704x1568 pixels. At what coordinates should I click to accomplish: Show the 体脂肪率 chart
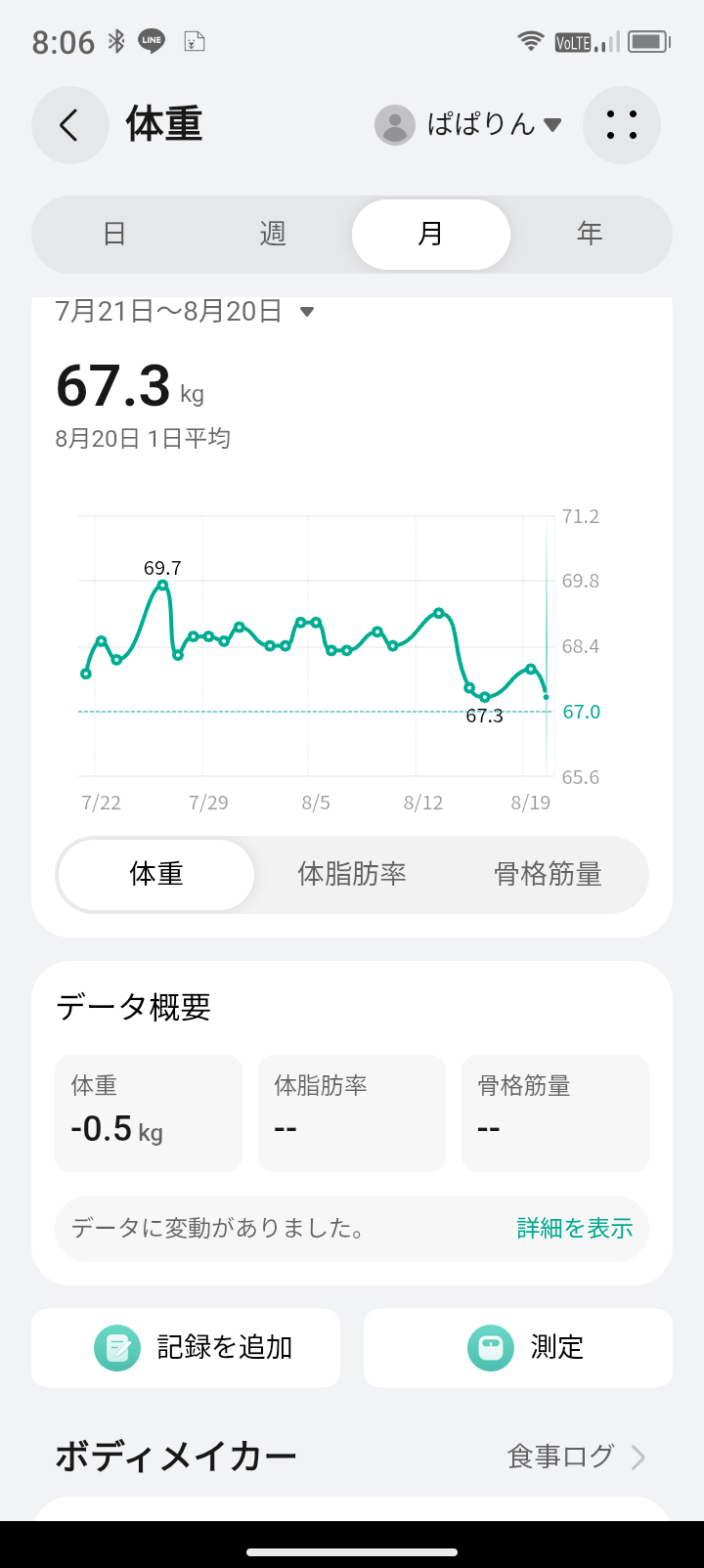coord(352,874)
